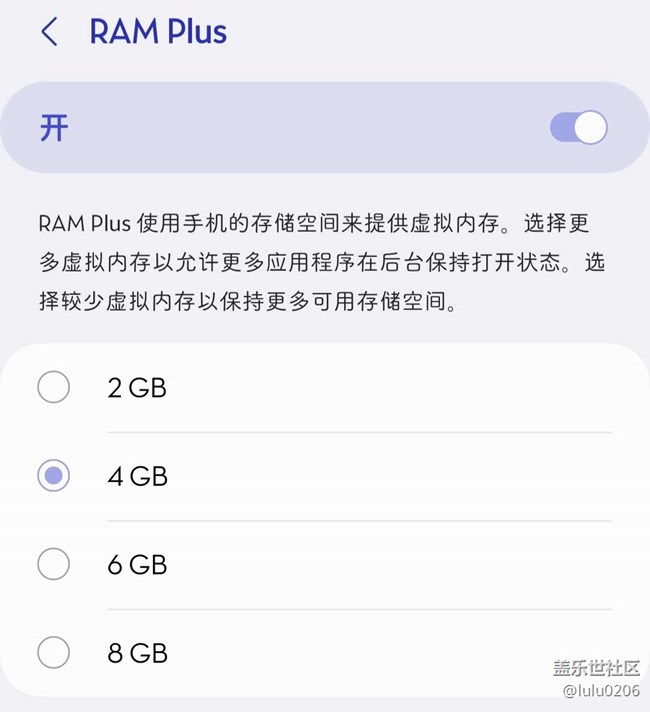Pick 8 GB virtual memory
650x712 pixels.
coord(54,653)
